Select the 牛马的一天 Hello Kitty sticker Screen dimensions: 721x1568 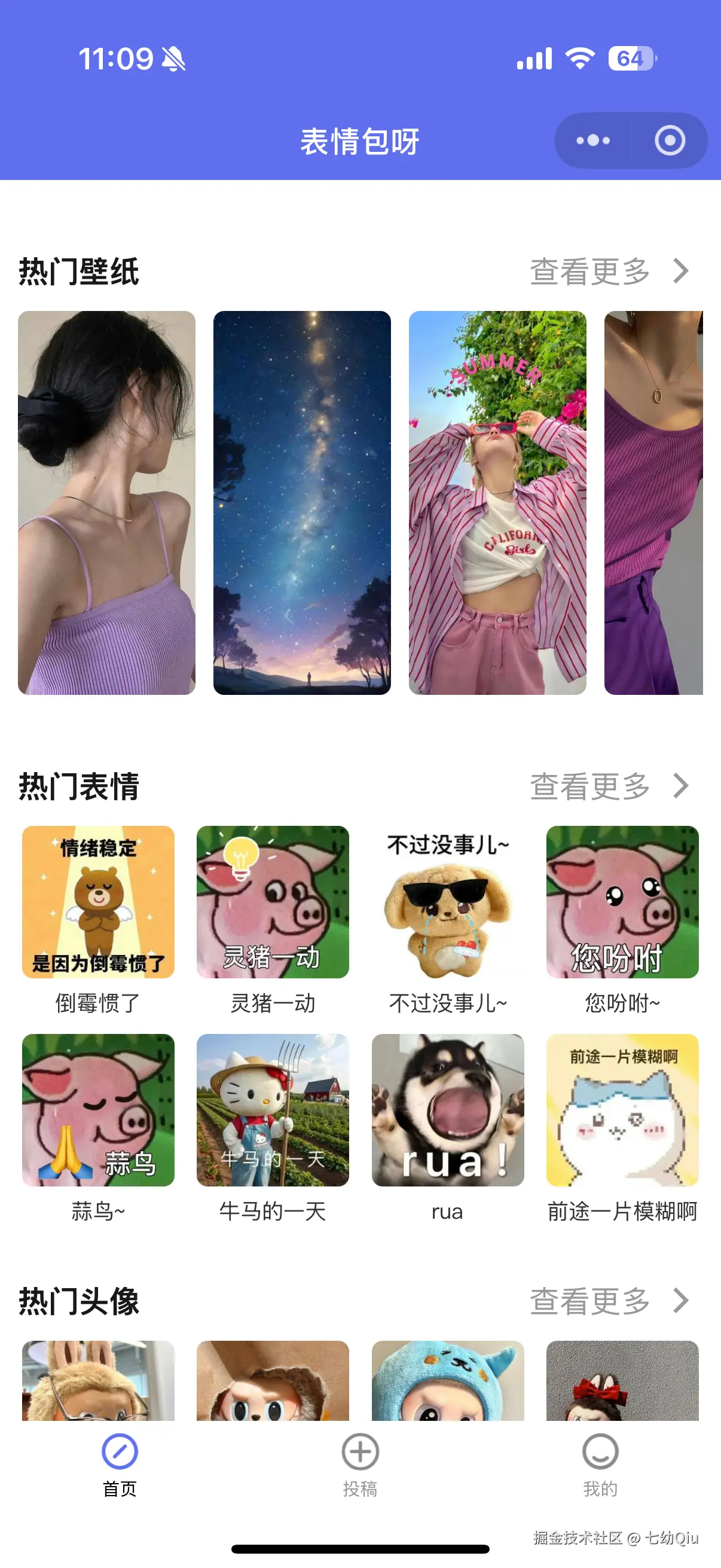273,1112
